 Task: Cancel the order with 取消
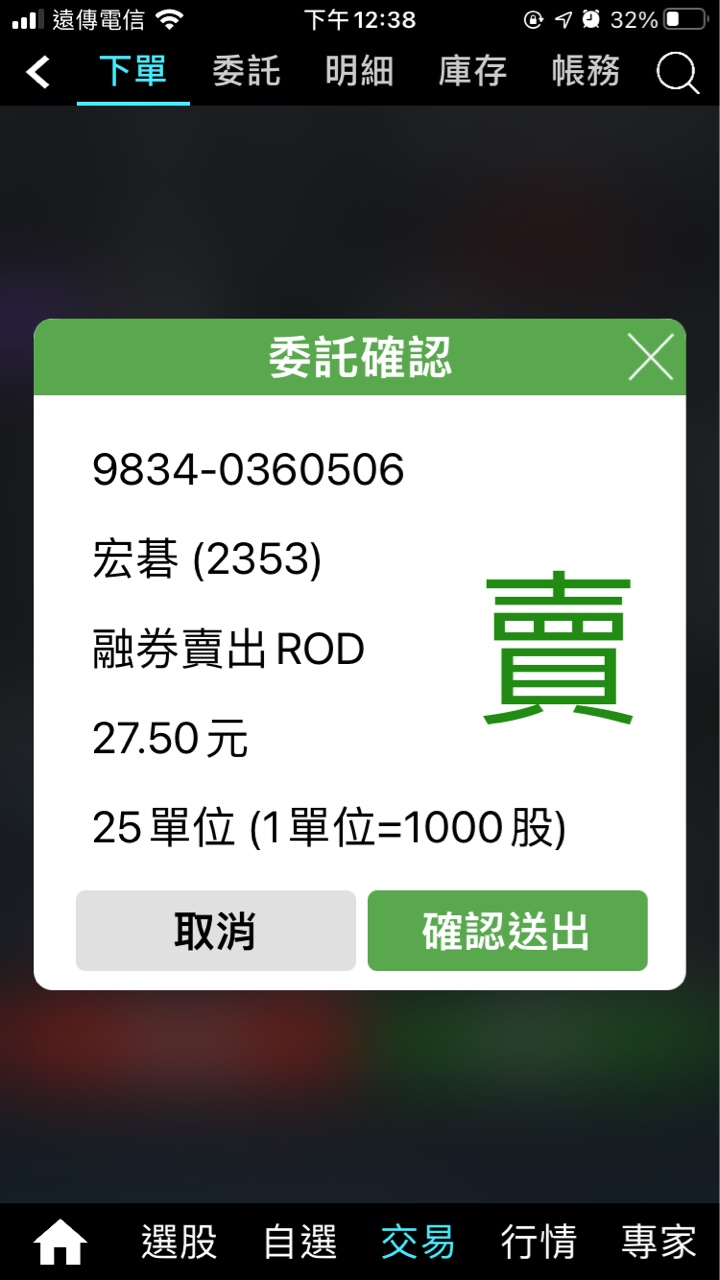(x=215, y=931)
